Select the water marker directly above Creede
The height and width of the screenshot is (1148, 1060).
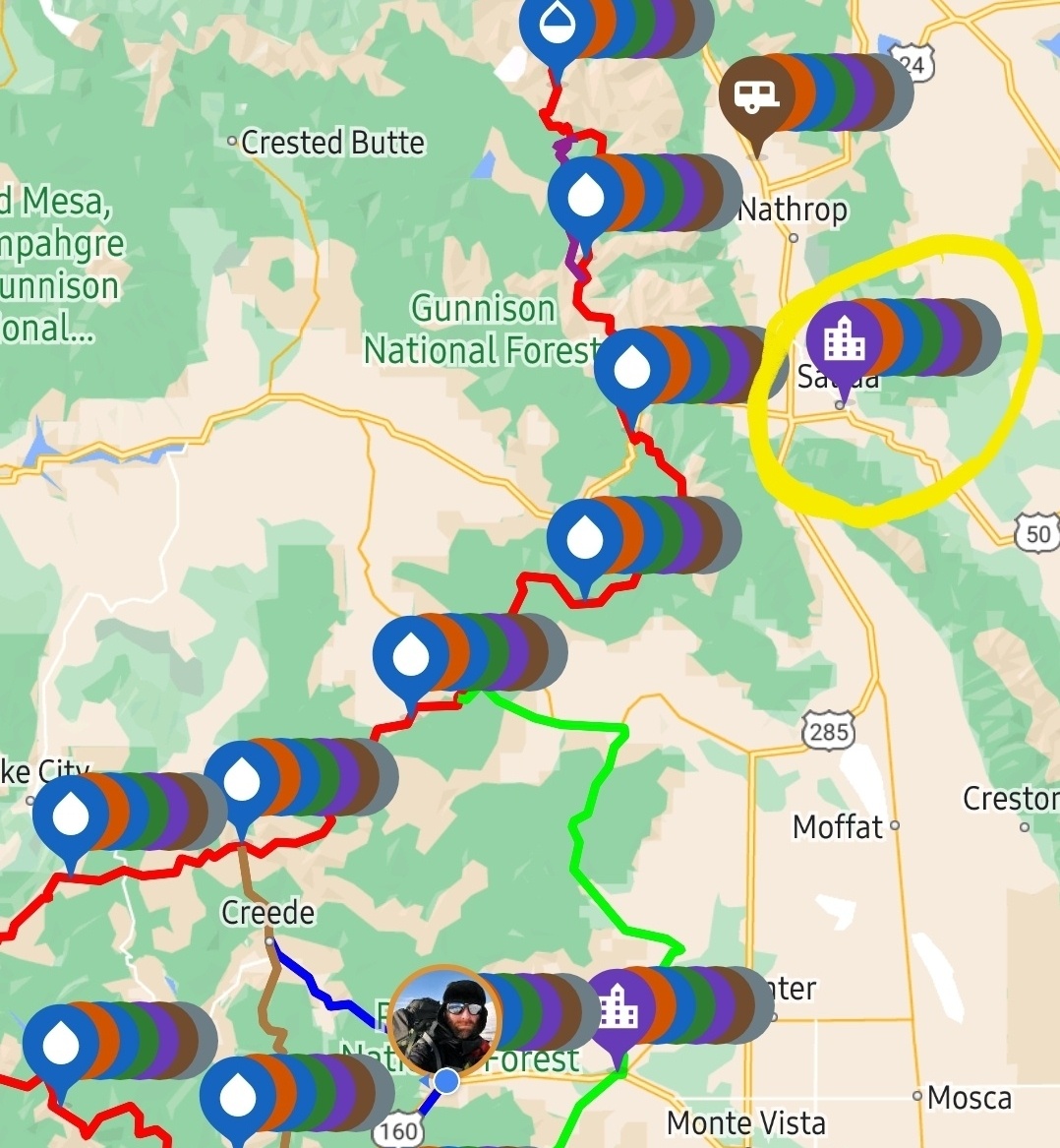tap(243, 780)
